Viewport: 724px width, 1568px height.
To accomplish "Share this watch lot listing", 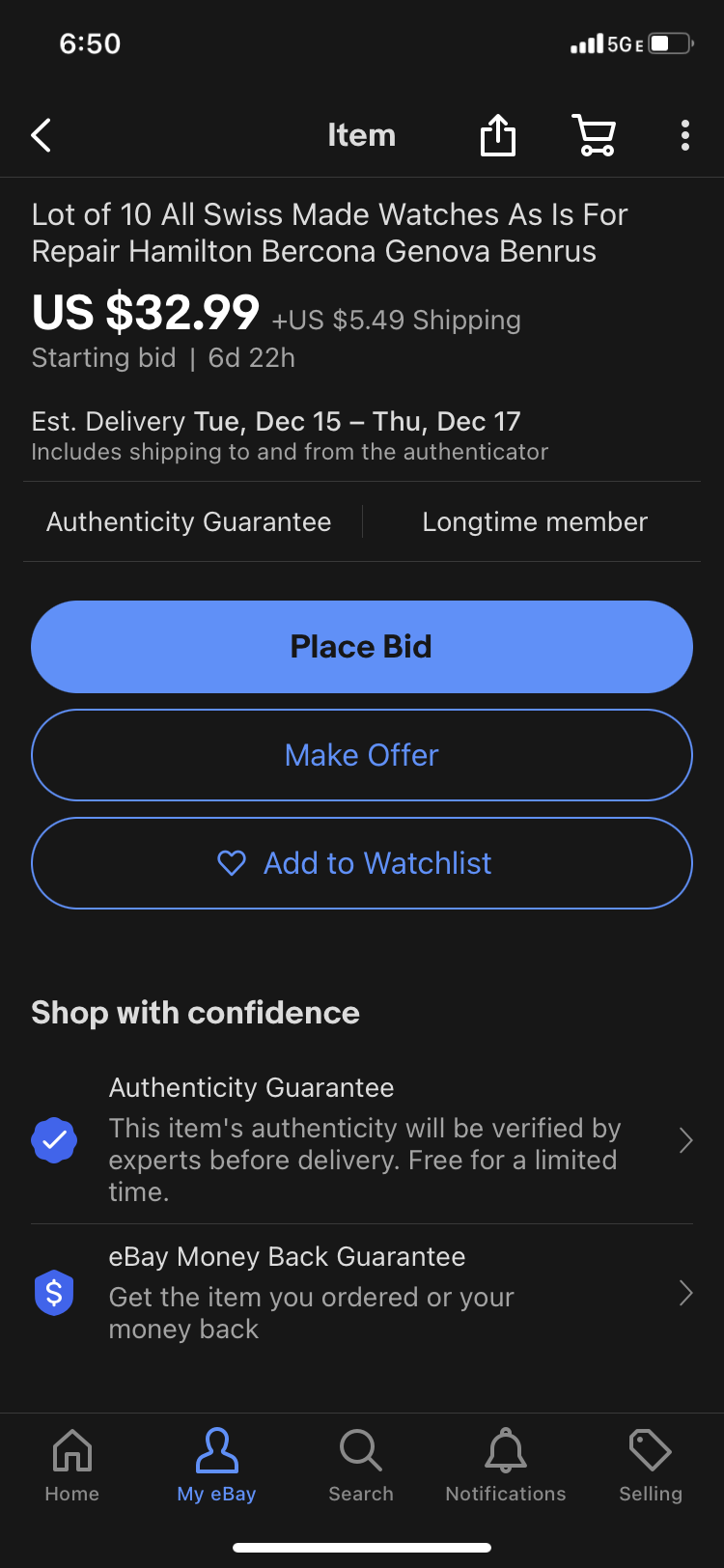I will 498,135.
